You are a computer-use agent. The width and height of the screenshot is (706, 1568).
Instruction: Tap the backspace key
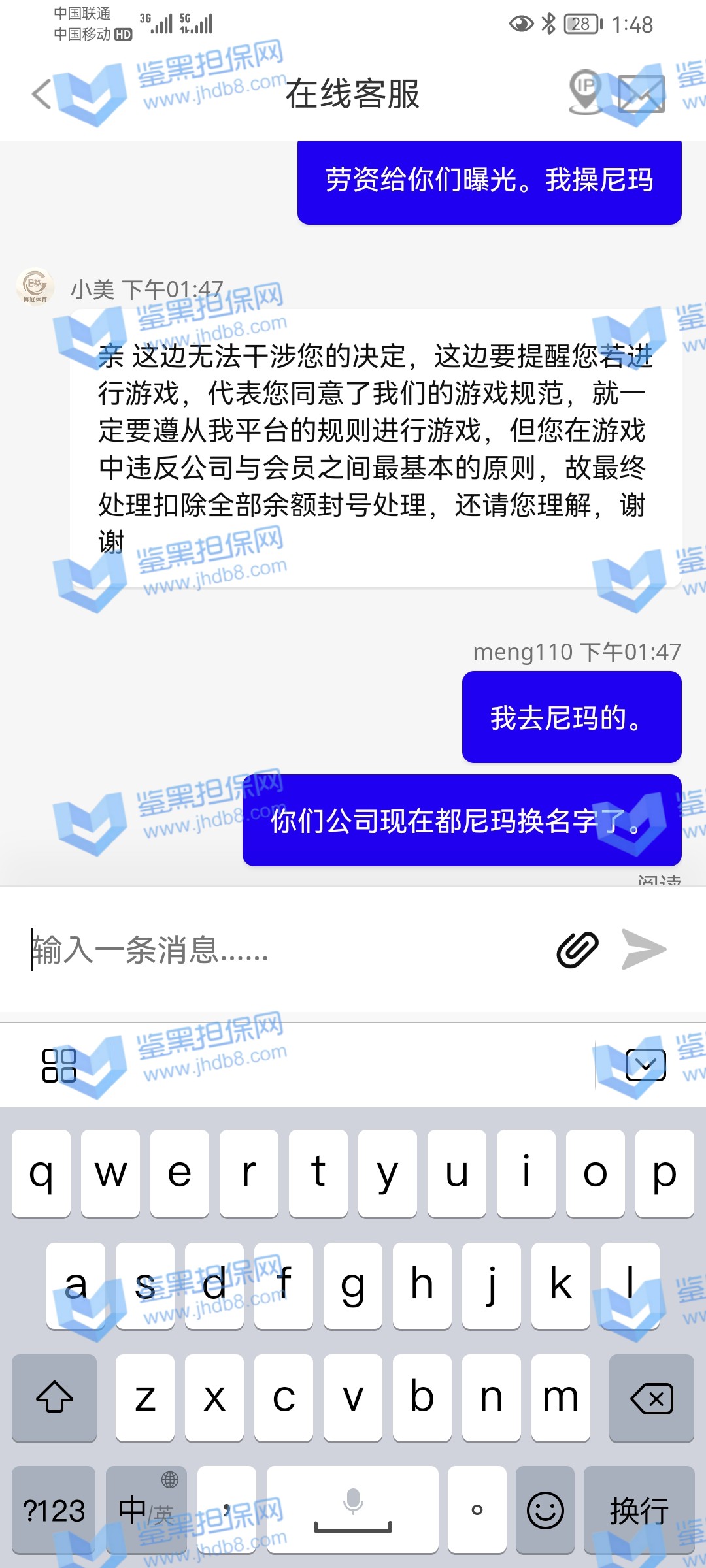pyautogui.click(x=651, y=1398)
